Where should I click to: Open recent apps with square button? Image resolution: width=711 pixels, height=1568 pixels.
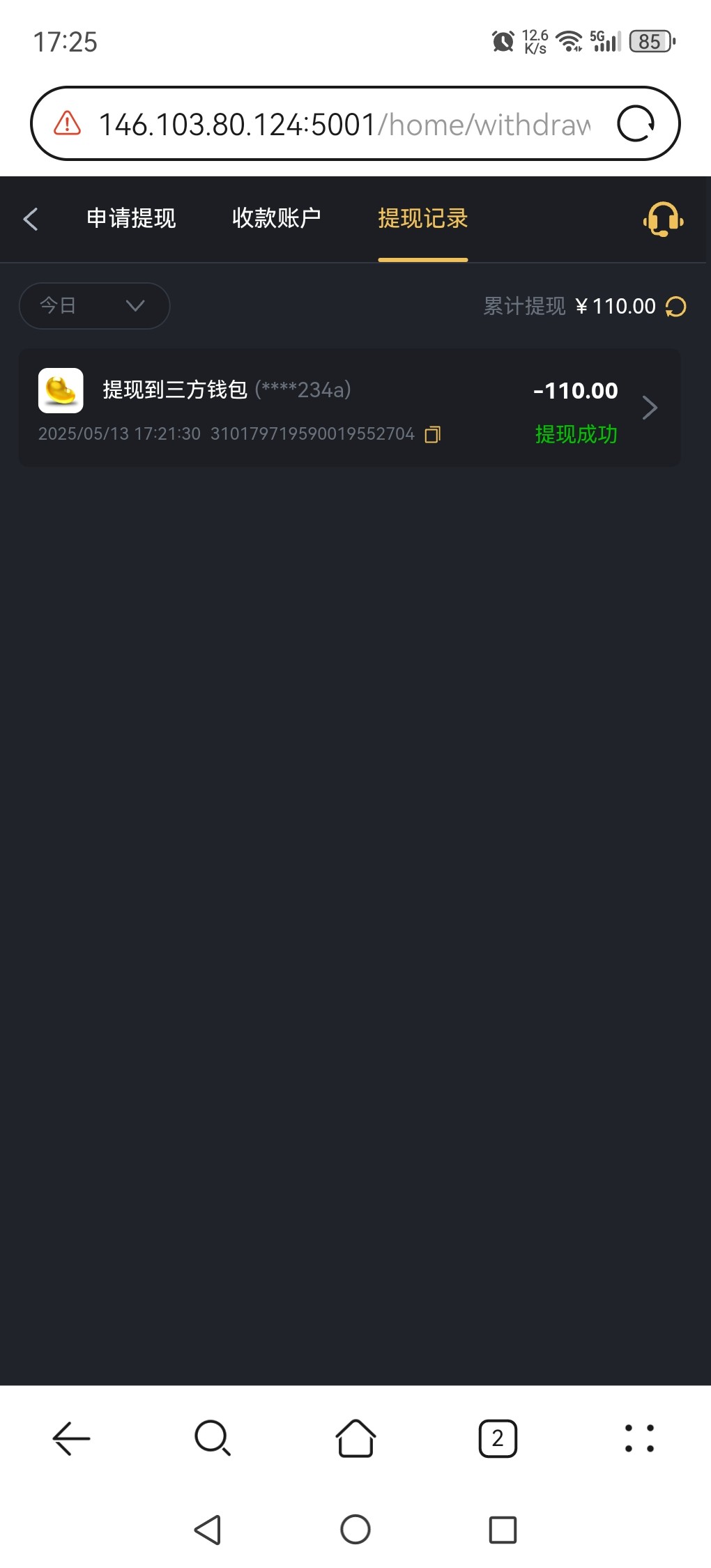(x=503, y=1530)
